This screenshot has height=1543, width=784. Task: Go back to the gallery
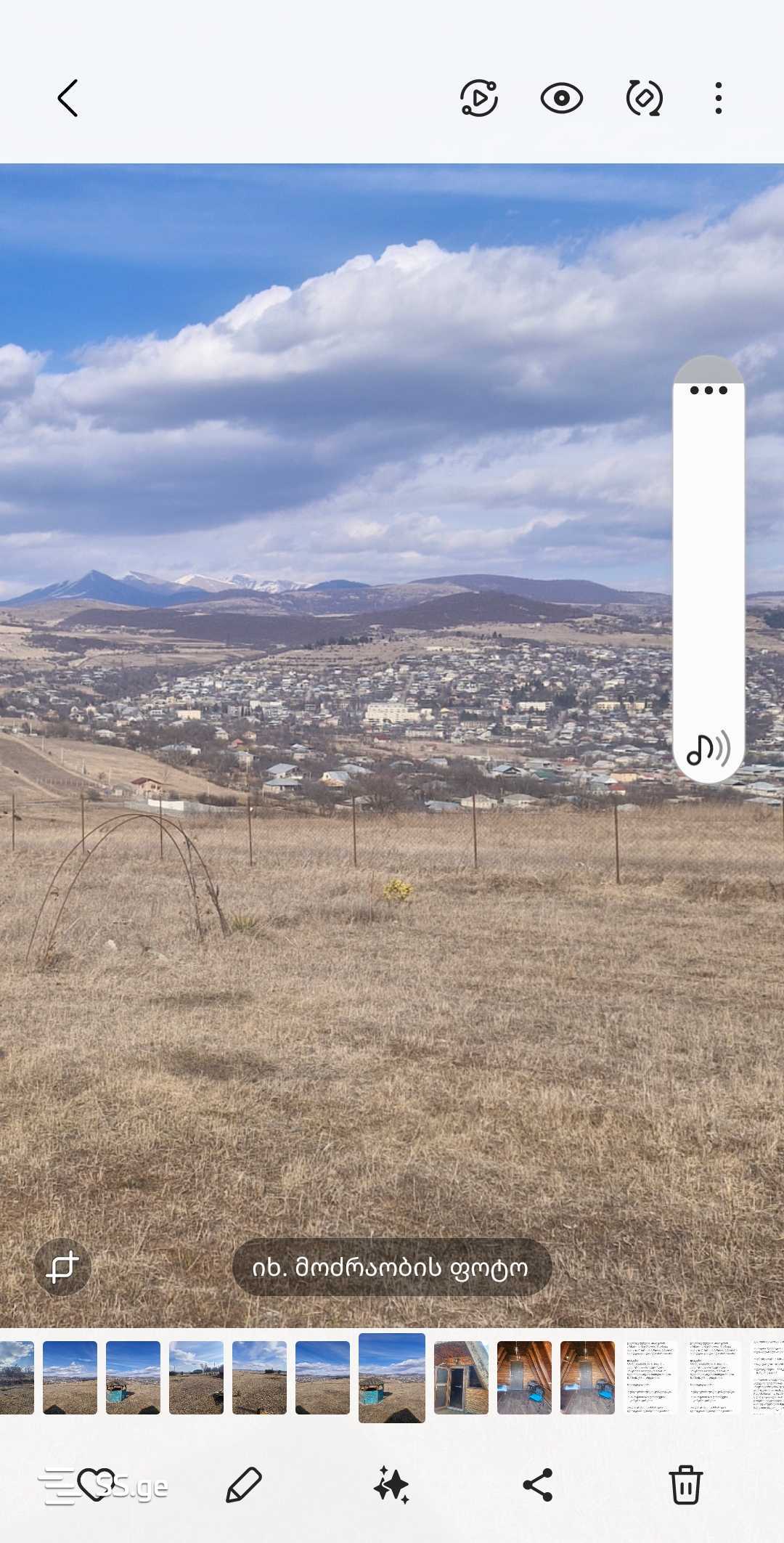tap(68, 98)
